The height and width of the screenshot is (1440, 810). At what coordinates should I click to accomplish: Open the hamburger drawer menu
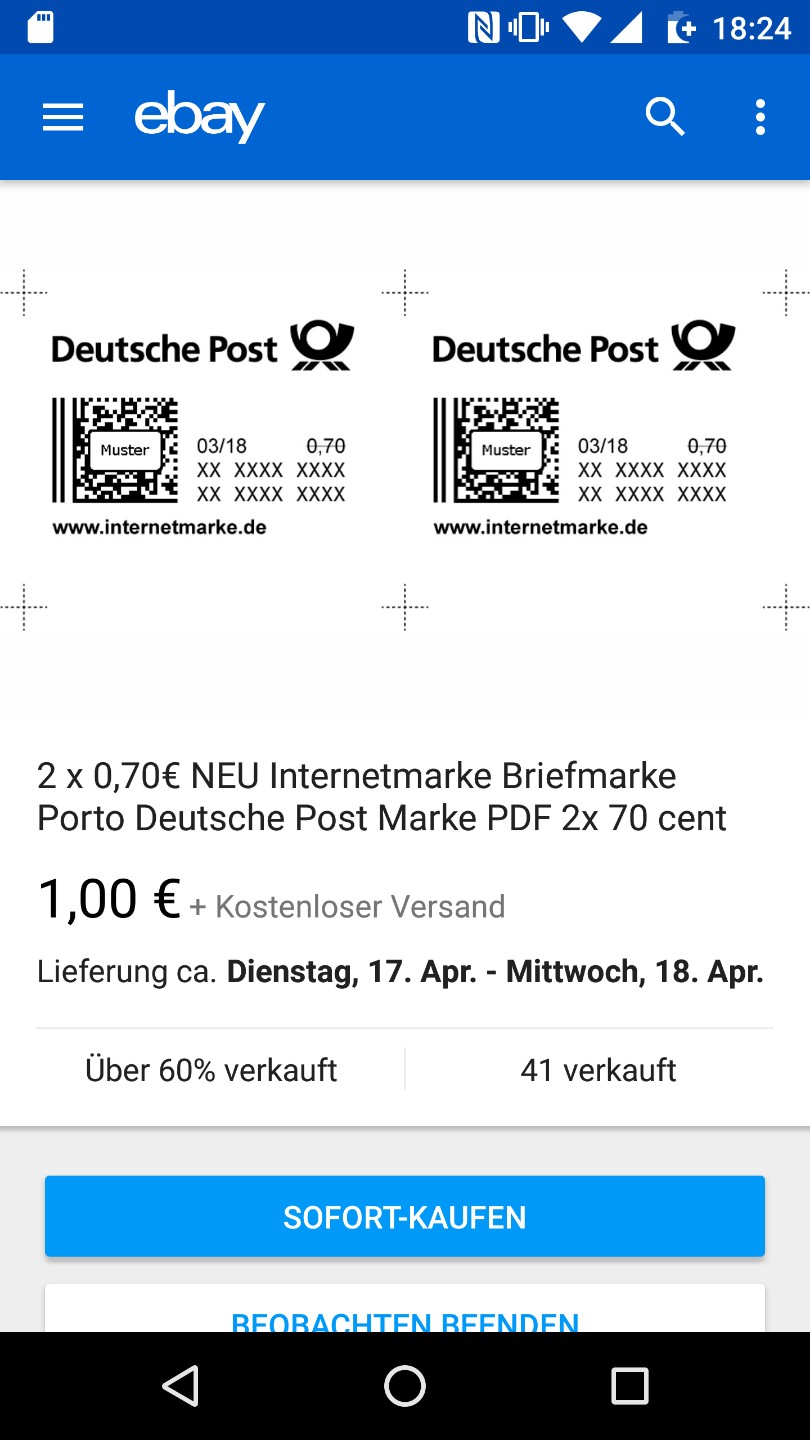tap(62, 118)
